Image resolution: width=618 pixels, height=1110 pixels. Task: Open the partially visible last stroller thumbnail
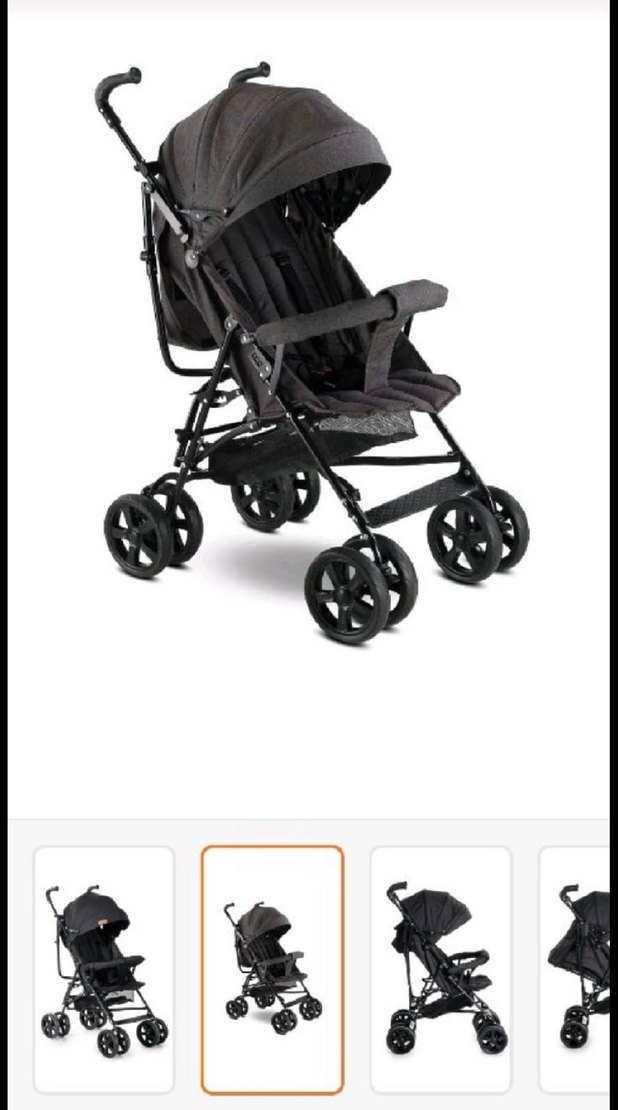[x=578, y=969]
